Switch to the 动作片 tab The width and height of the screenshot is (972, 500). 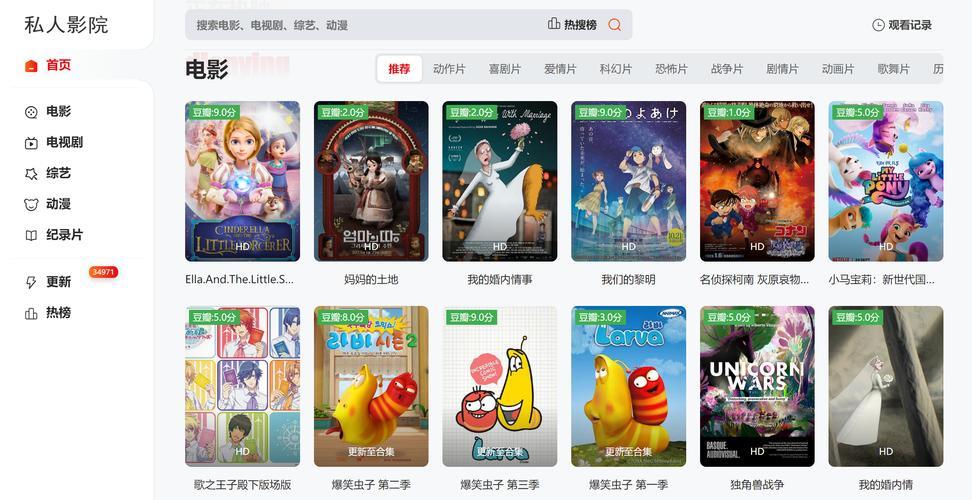pos(449,69)
